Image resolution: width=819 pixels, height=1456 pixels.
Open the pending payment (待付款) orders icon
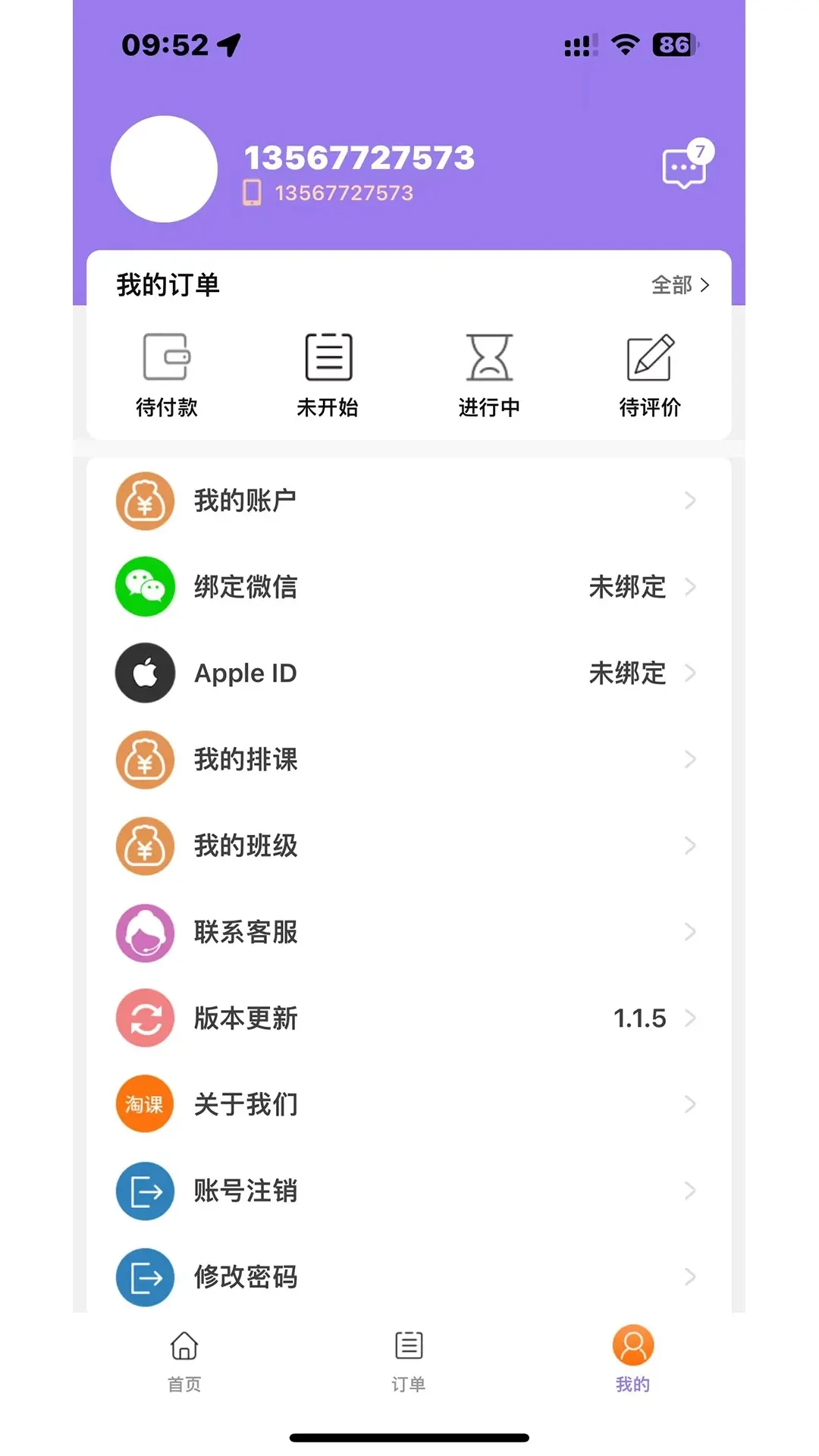(168, 356)
